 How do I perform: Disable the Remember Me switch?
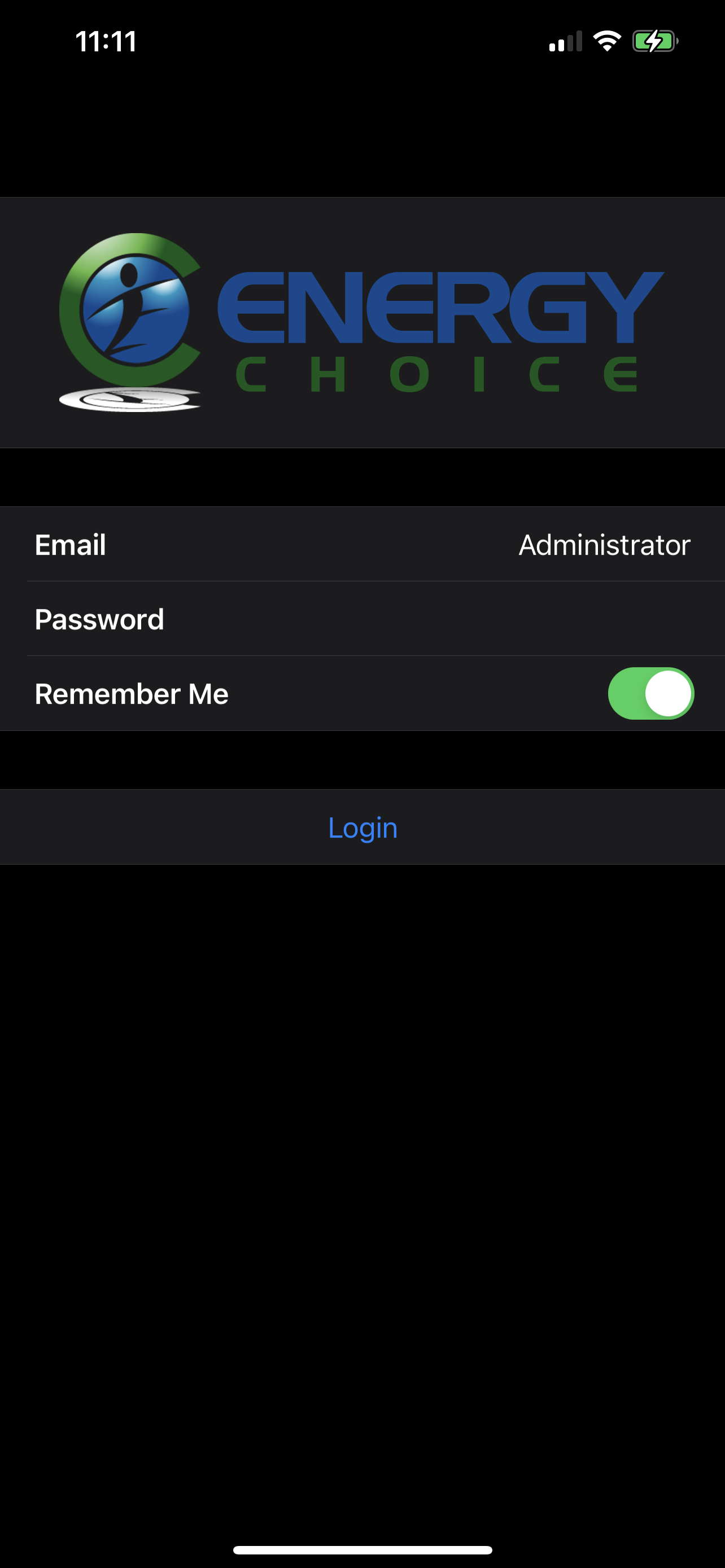pyautogui.click(x=650, y=693)
